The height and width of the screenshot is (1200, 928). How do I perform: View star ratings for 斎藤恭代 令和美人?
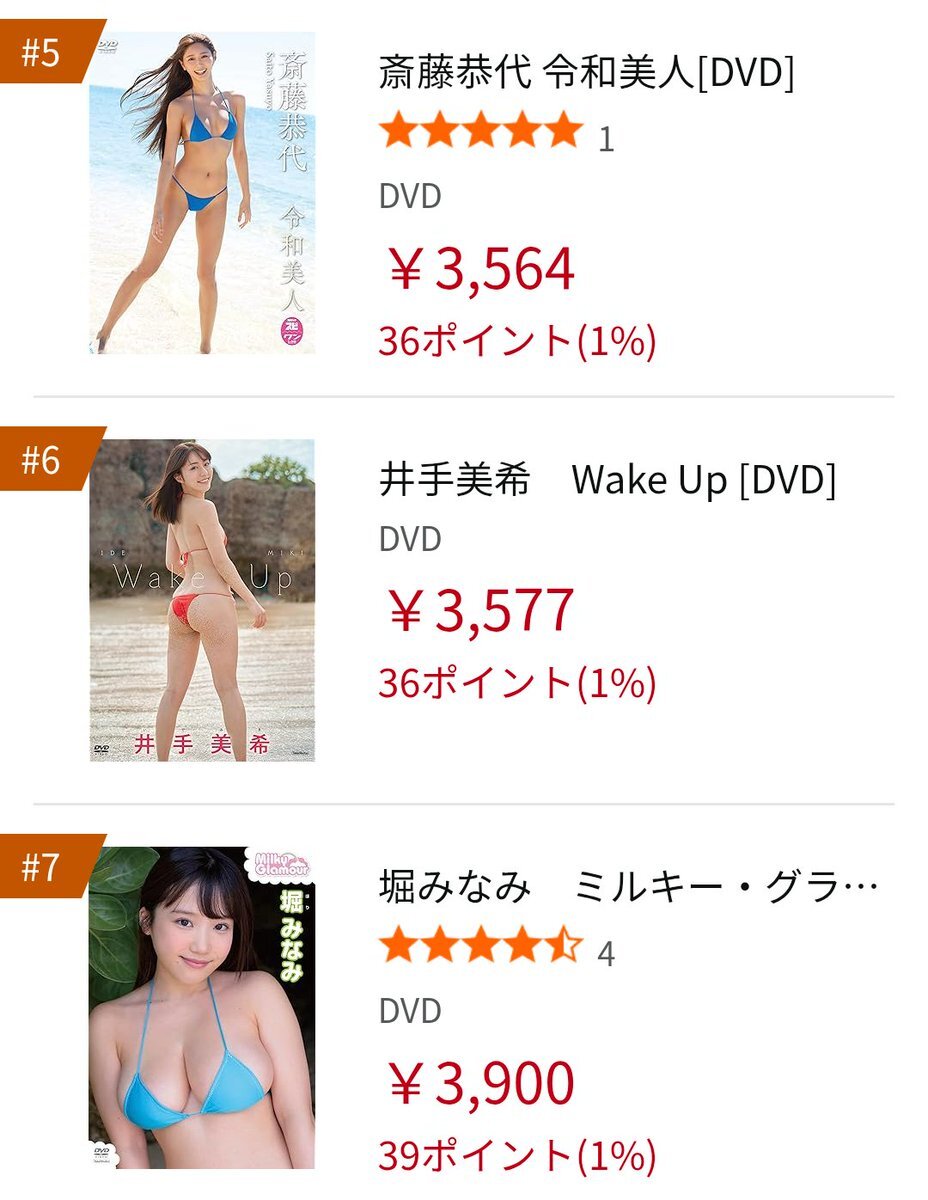481,131
